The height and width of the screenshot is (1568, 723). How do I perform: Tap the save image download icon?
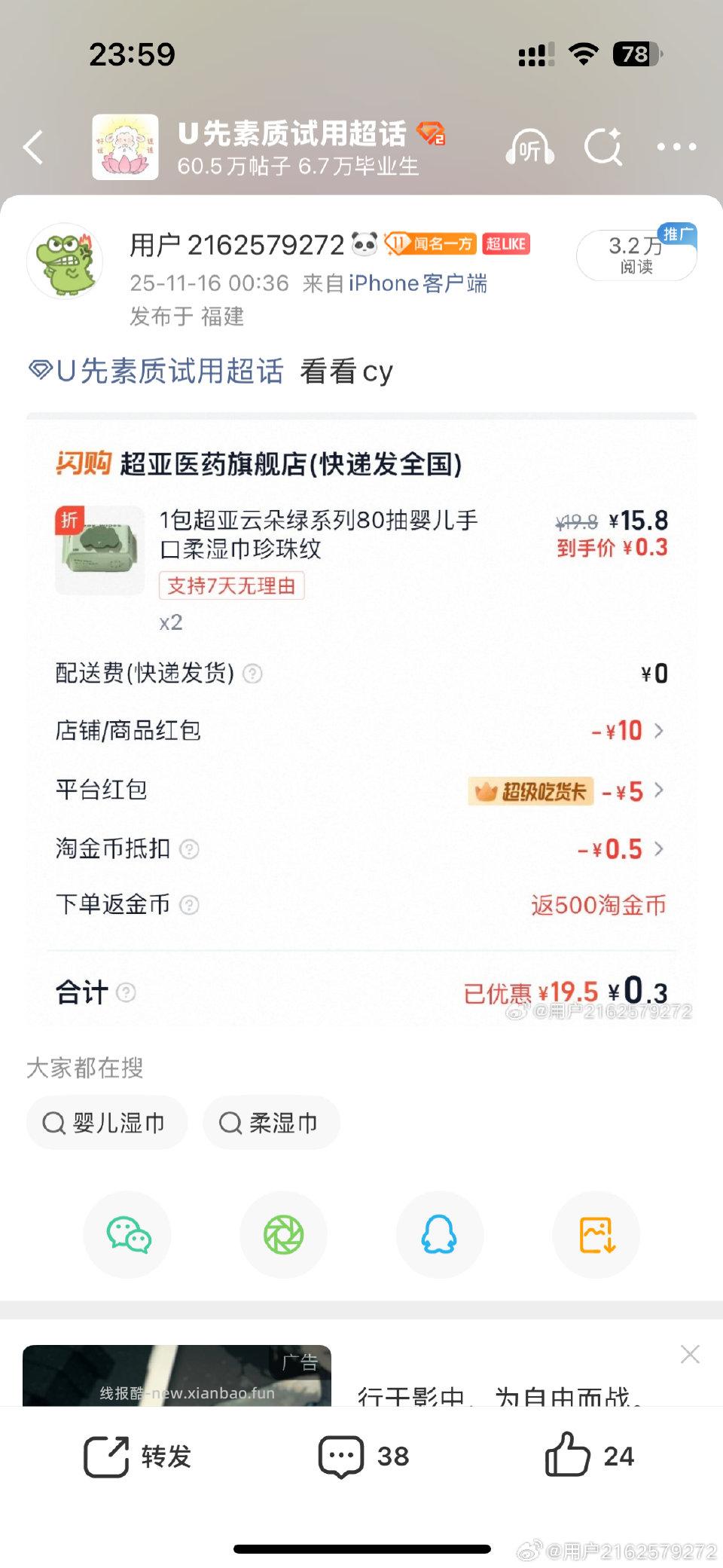coord(596,1235)
